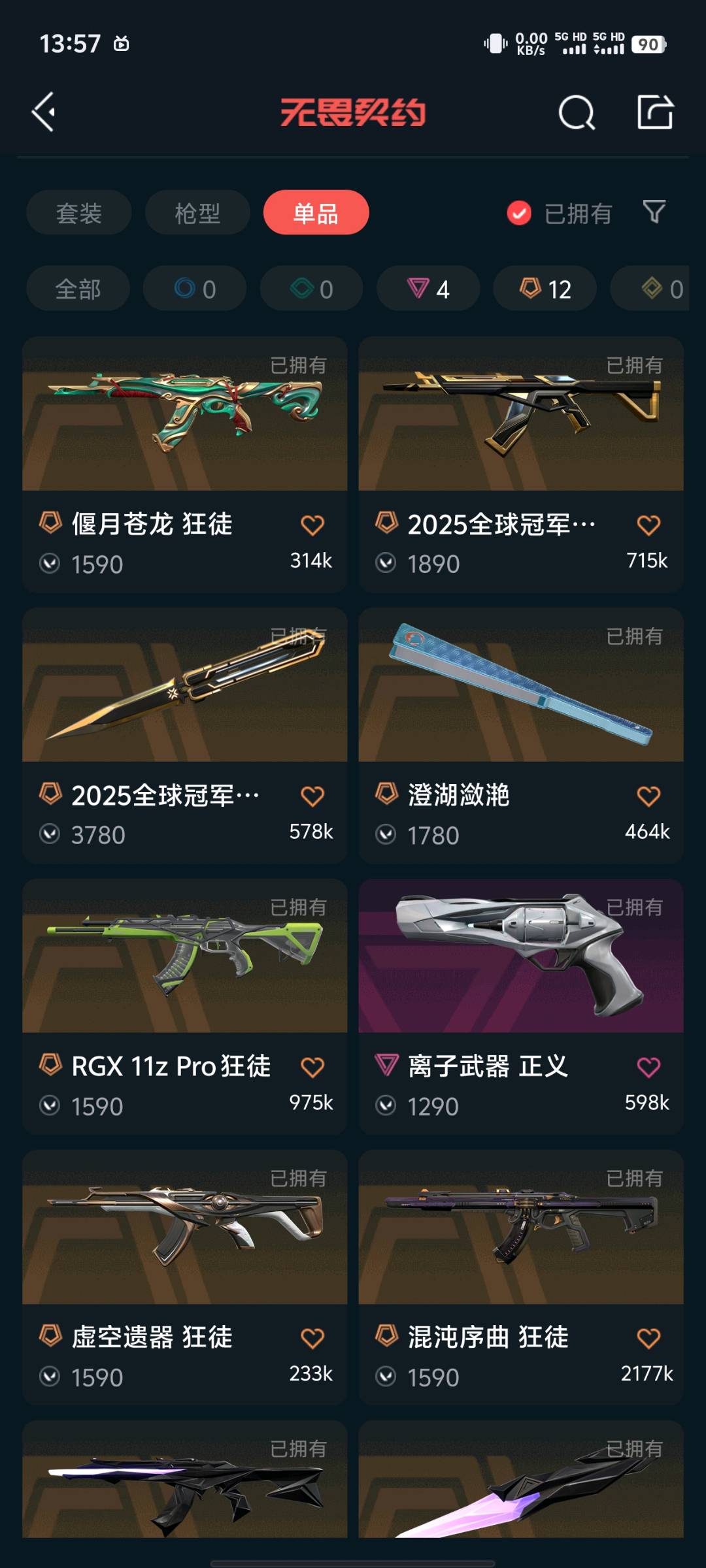This screenshot has width=706, height=1568.
Task: Like the 澄湖潋滟 skin with the heart
Action: click(x=648, y=796)
